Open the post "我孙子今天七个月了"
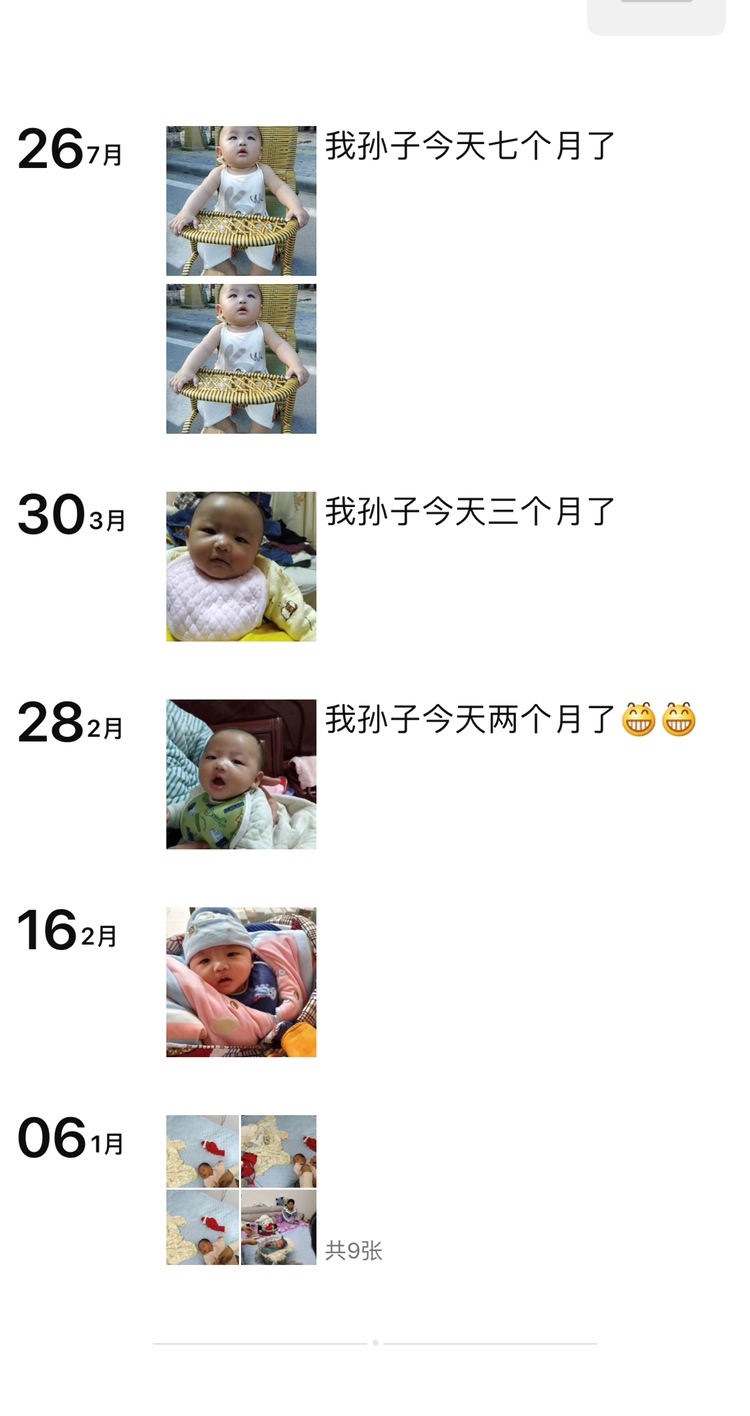Screen dimensions: 750x1416 470,147
